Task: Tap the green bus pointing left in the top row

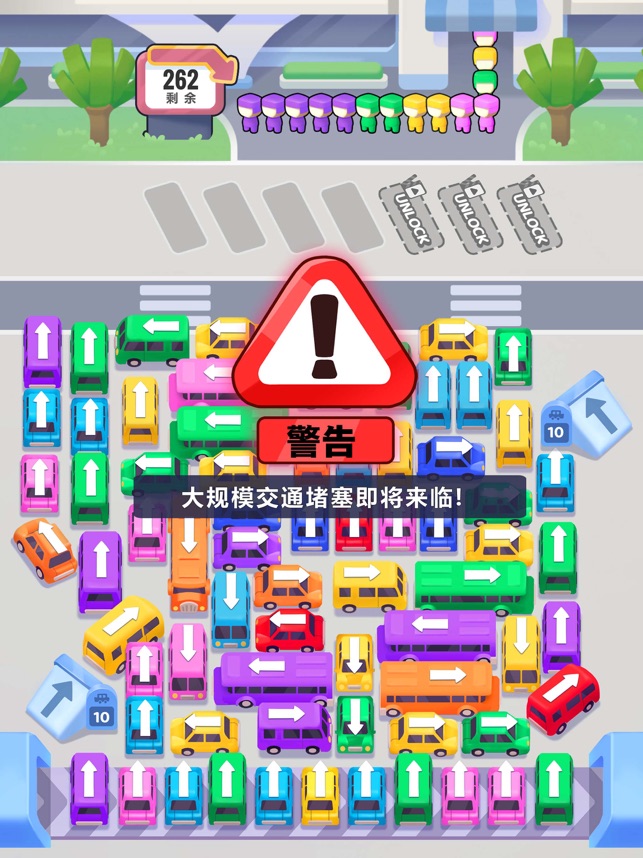Action: point(152,340)
